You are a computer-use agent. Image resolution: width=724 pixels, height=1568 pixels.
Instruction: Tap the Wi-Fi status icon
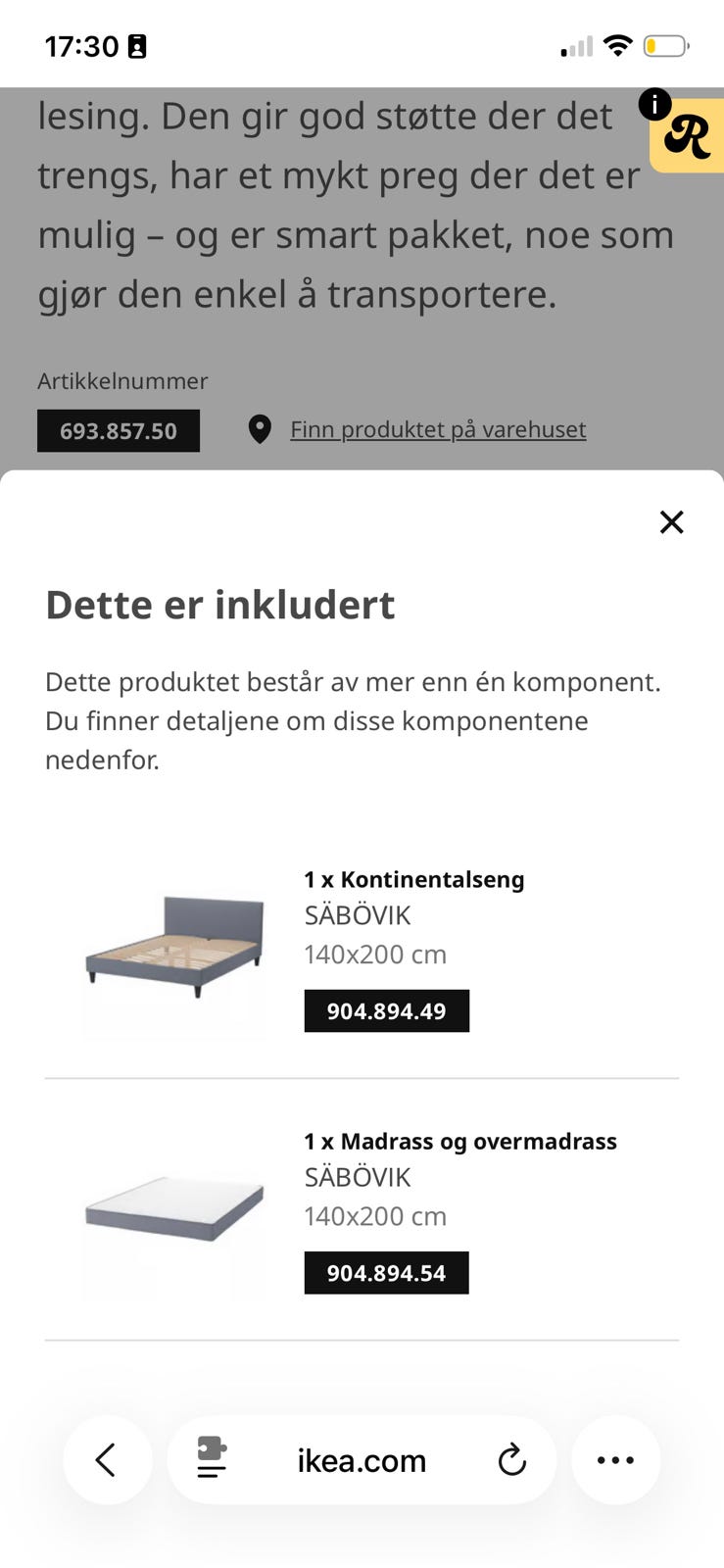point(618,44)
